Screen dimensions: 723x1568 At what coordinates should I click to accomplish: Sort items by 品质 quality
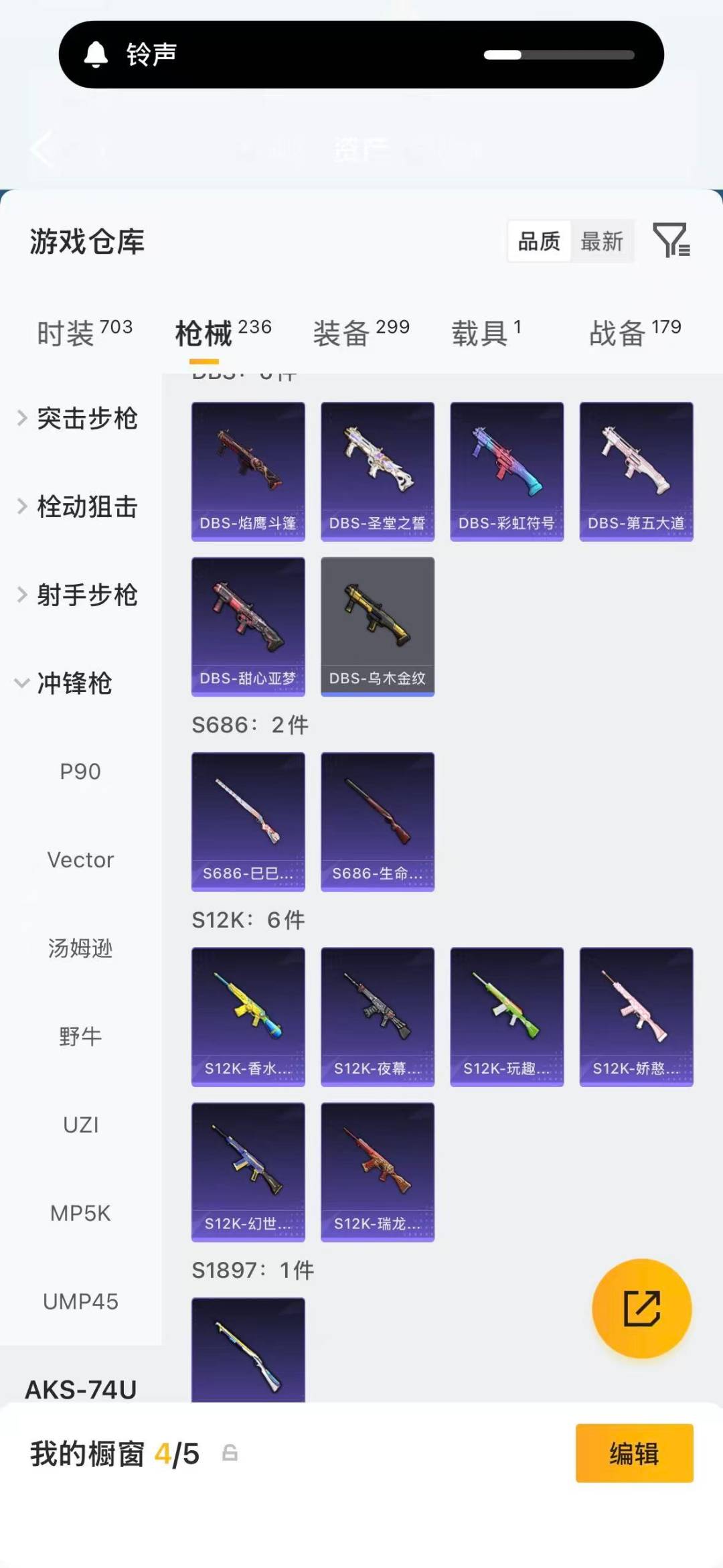[x=540, y=242]
